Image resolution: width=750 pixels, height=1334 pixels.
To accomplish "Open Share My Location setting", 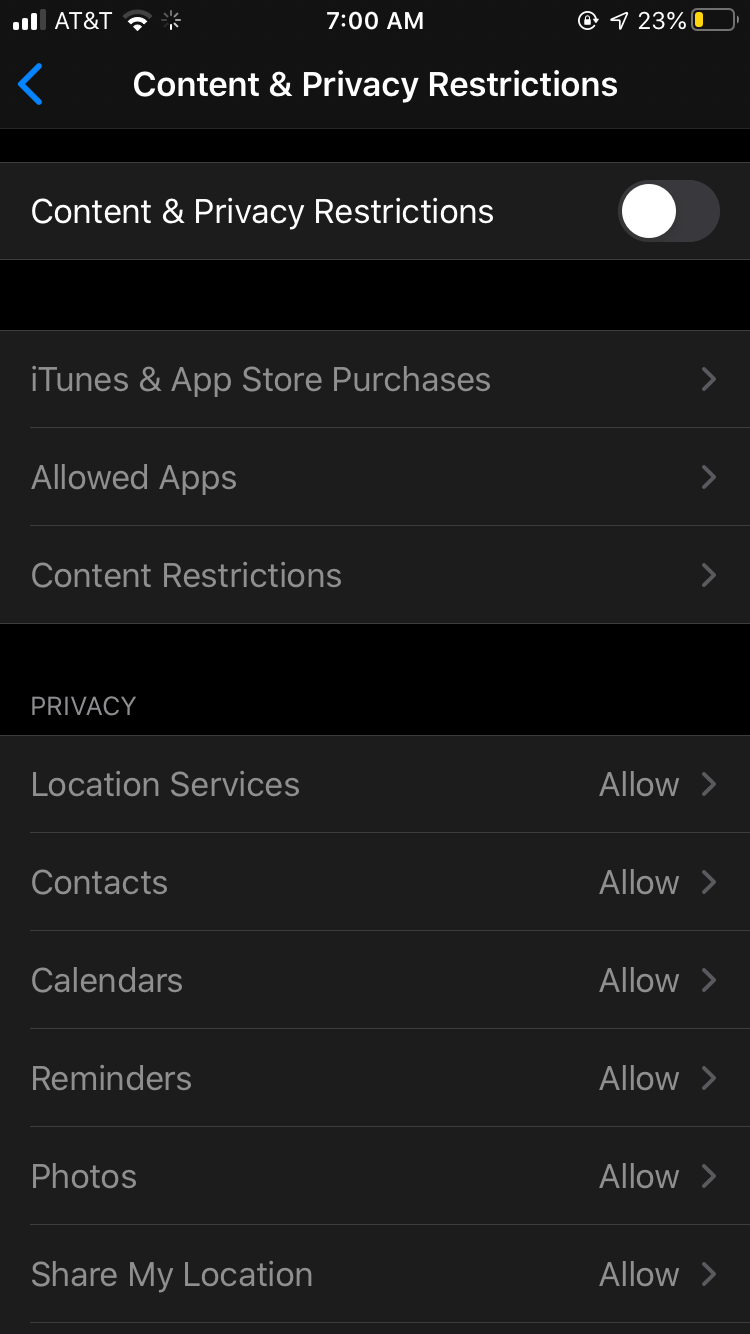I will 375,1275.
